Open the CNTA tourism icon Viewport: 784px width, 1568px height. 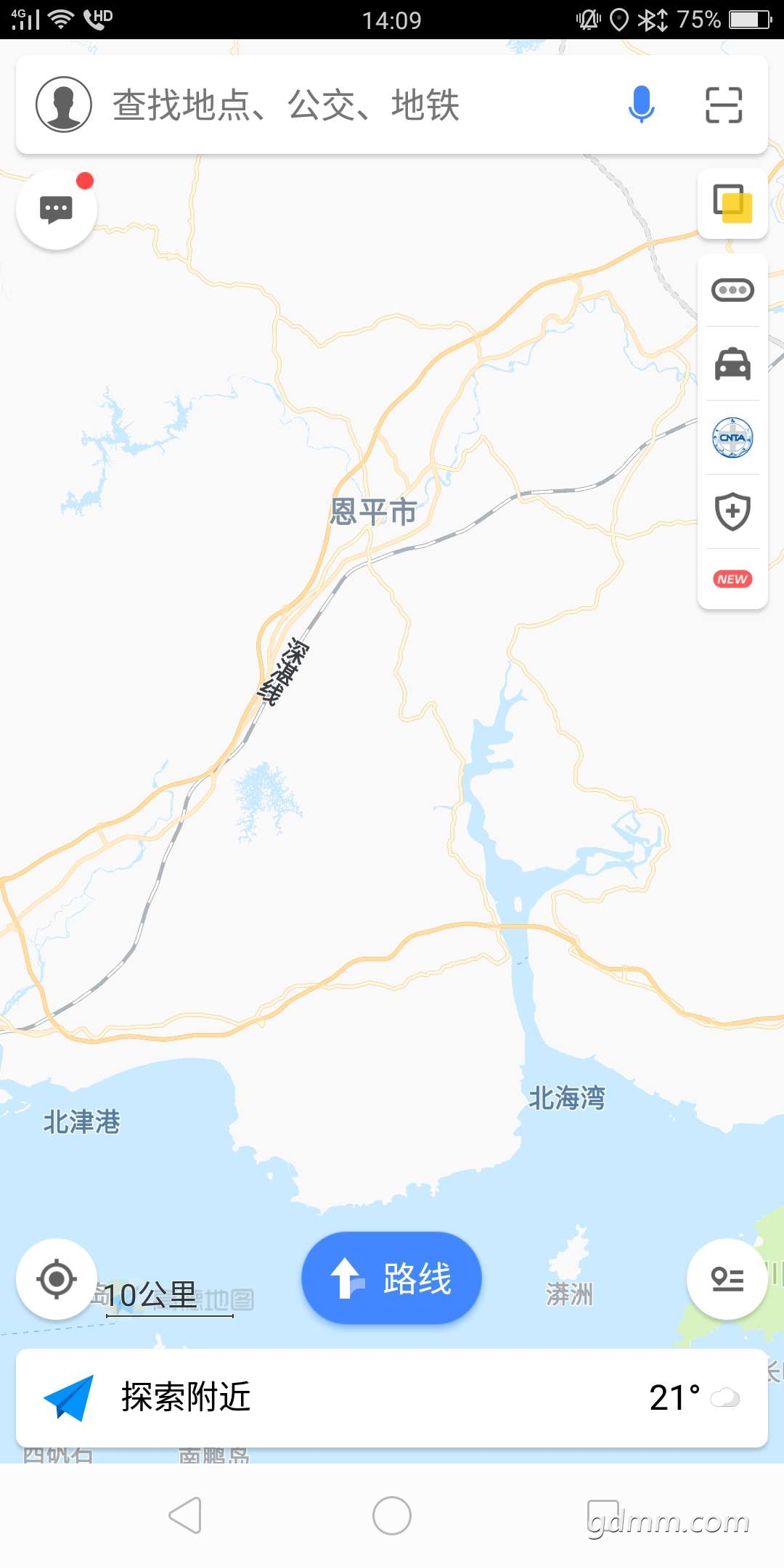(x=732, y=438)
